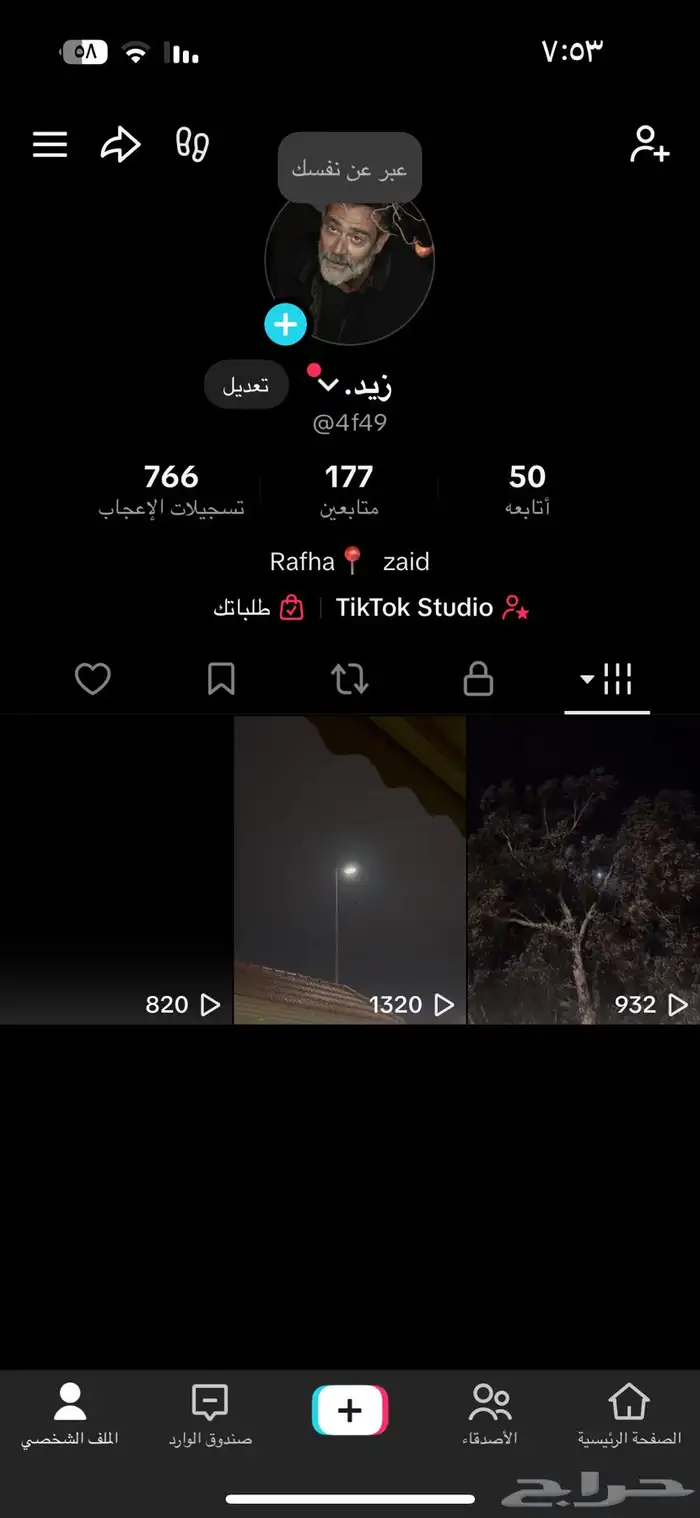This screenshot has height=1518, width=700.
Task: Share this profile
Action: [120, 145]
